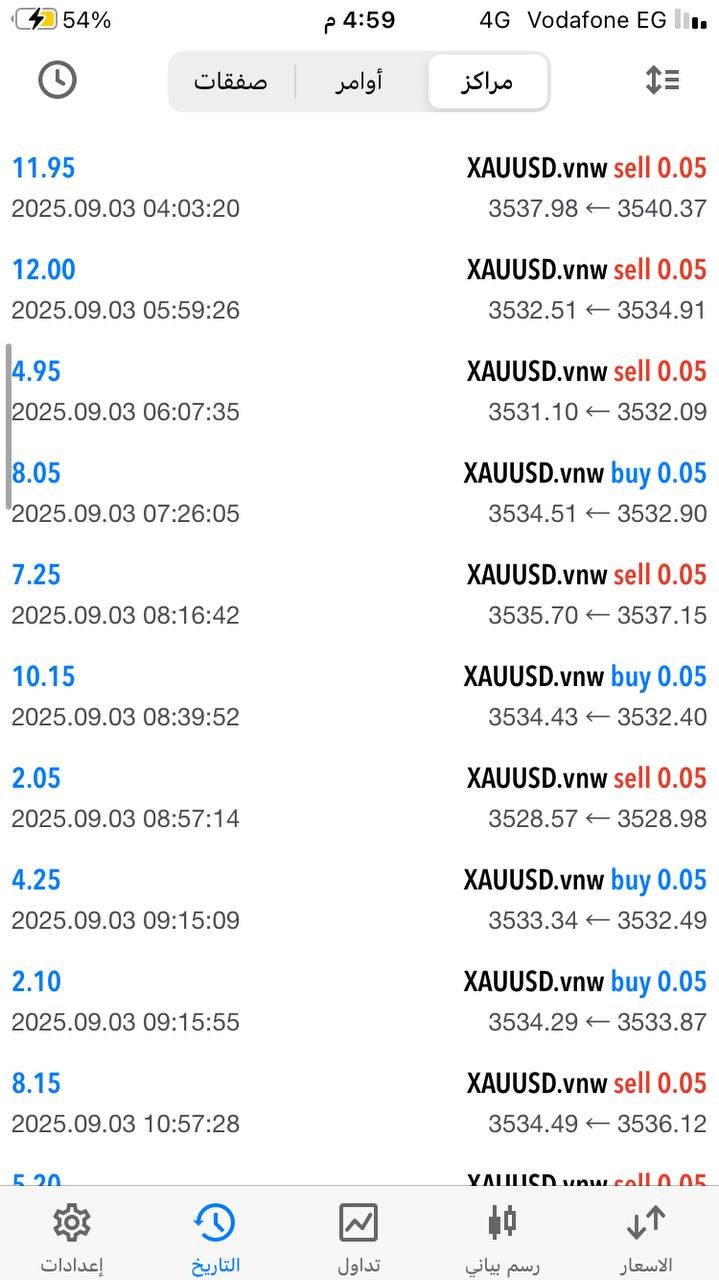This screenshot has width=719, height=1280.
Task: Expand the sell trade with profit 2.05
Action: 359,798
